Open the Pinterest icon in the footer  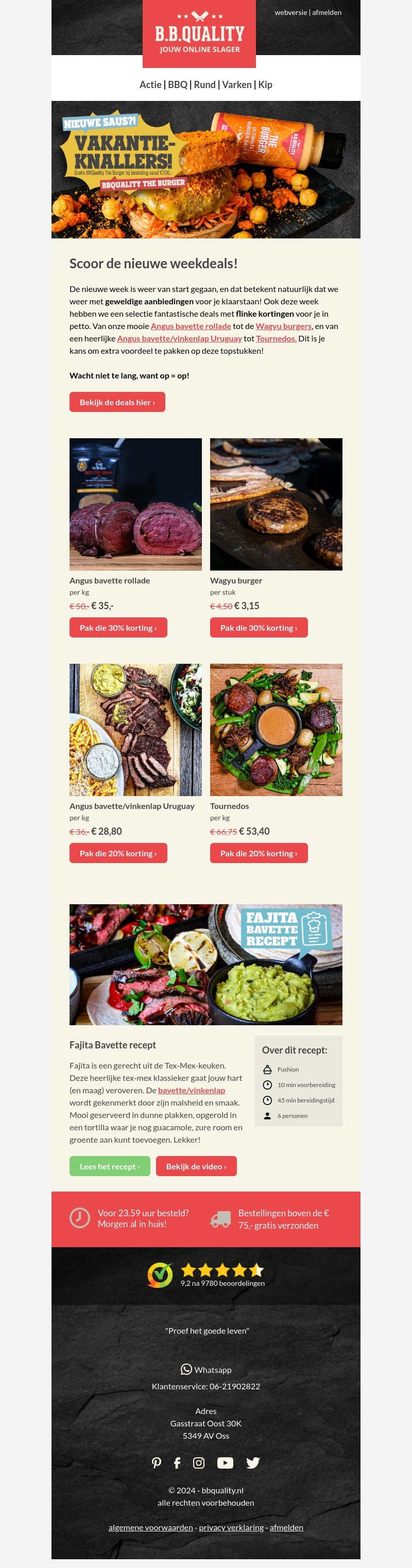tap(157, 1463)
